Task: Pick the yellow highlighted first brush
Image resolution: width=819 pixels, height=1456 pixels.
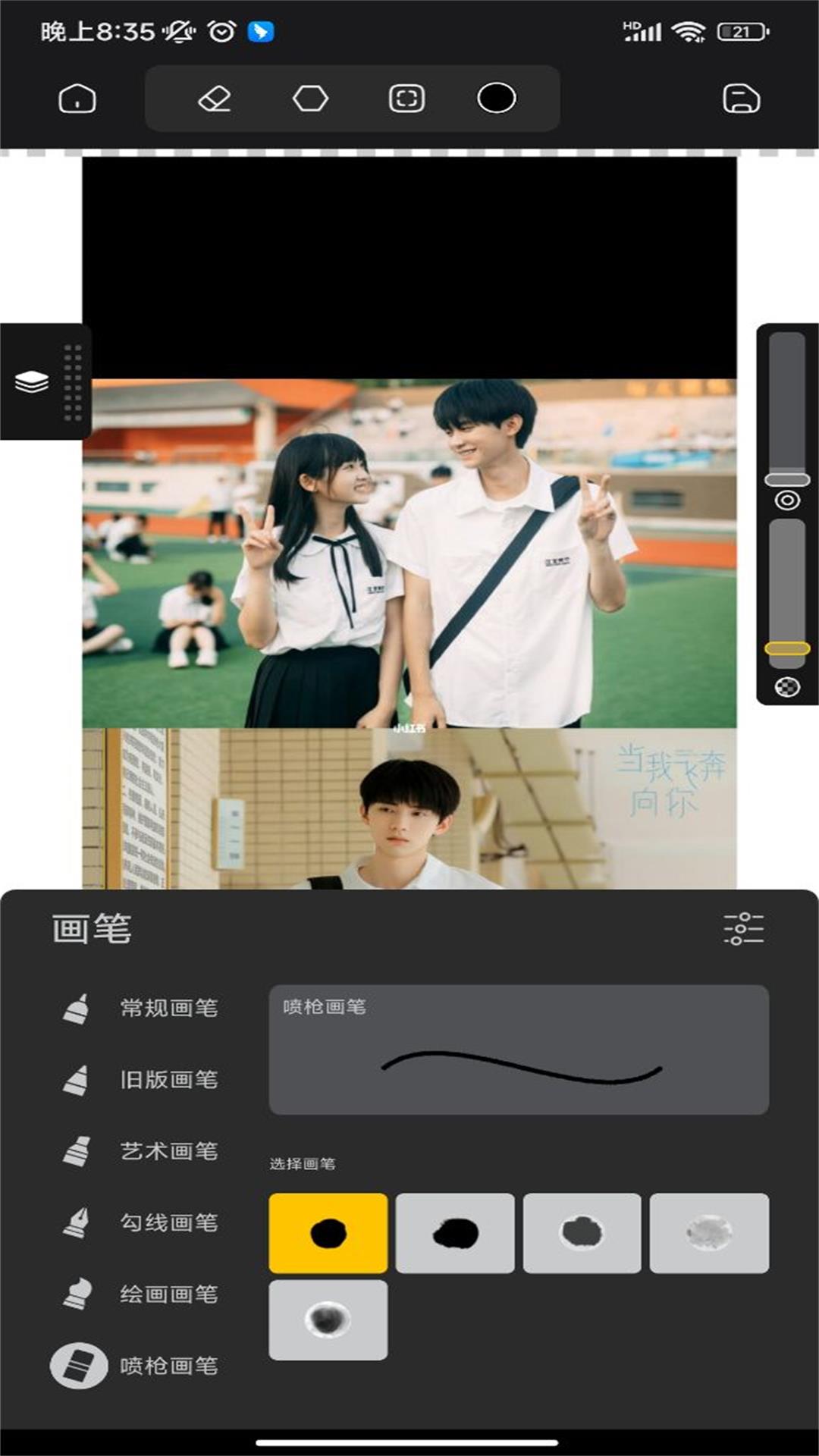Action: [x=328, y=1233]
